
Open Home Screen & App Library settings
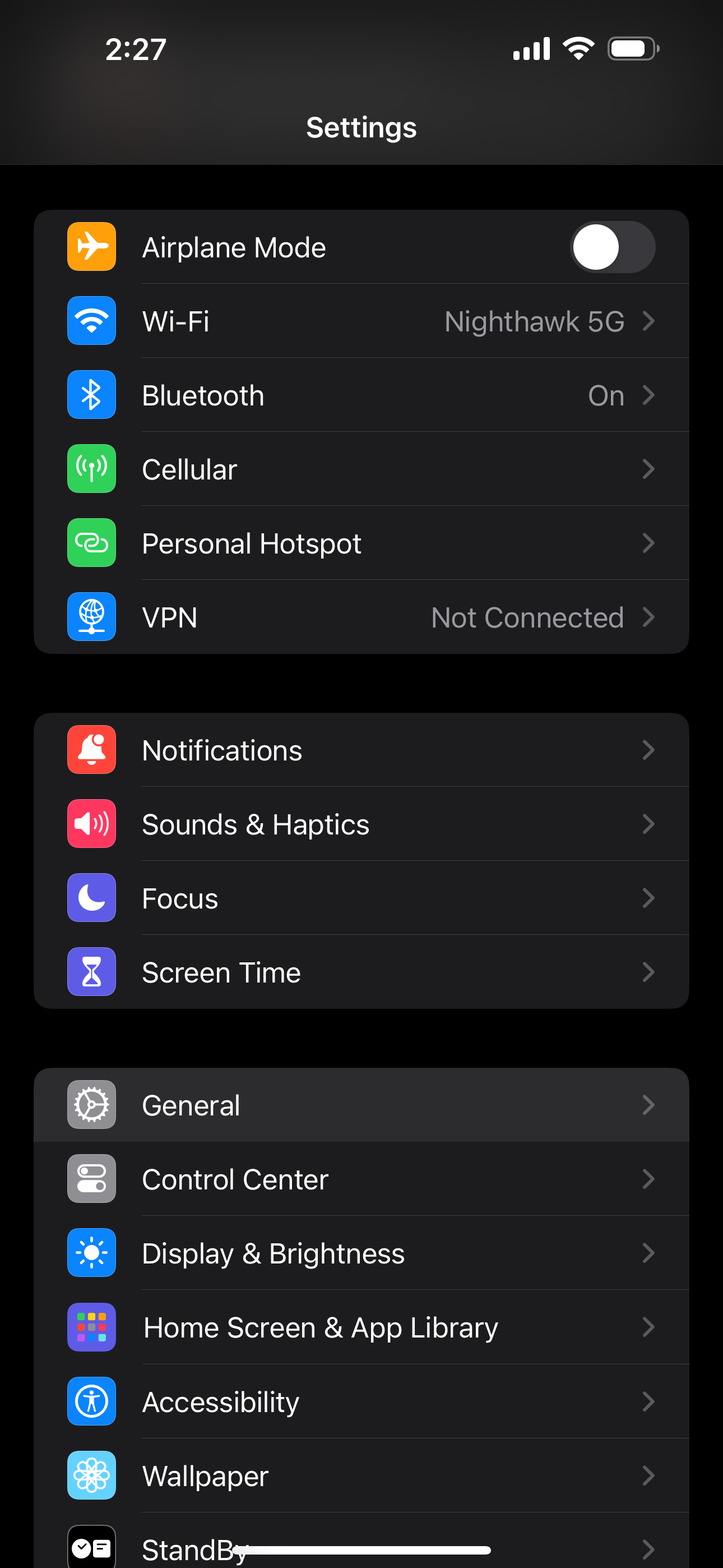[361, 1327]
